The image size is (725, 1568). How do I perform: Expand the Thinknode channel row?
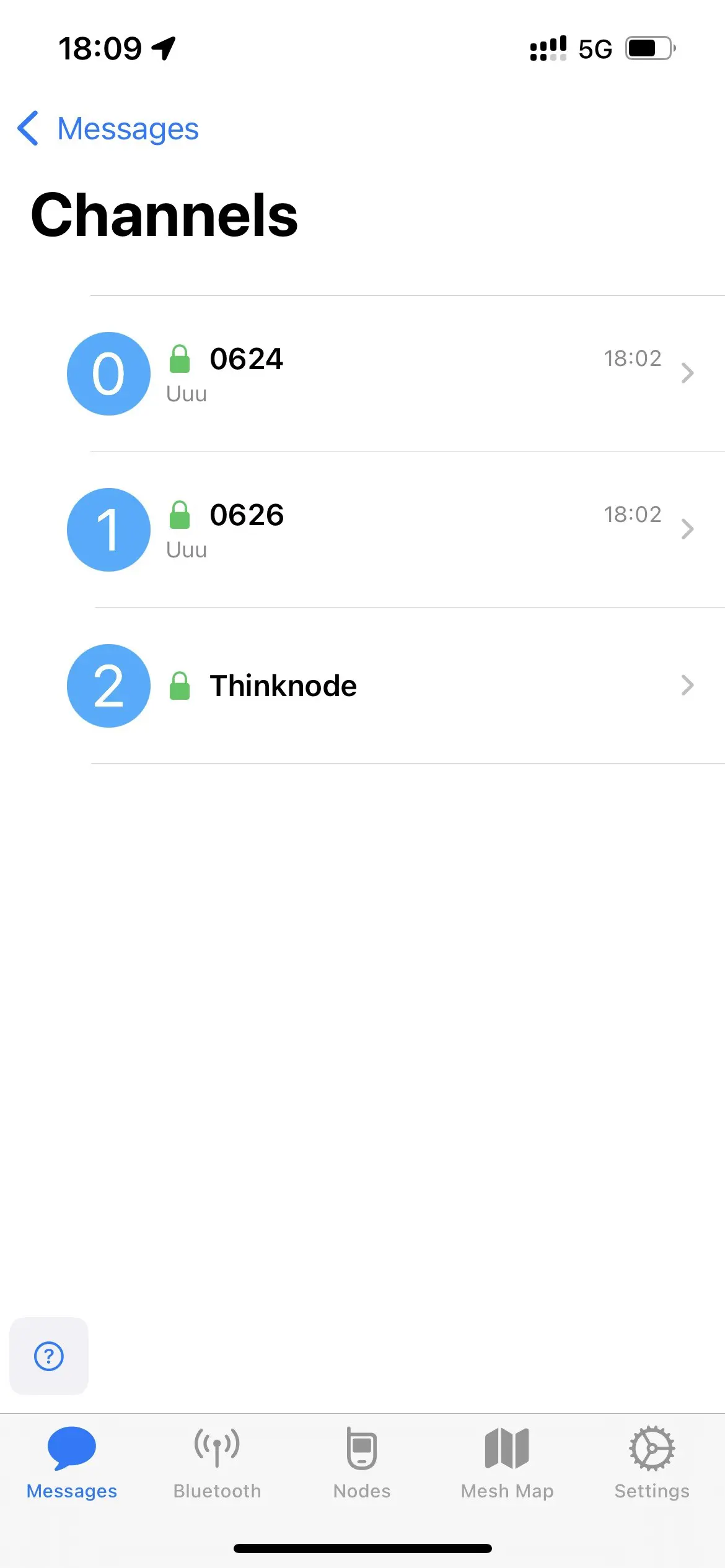(687, 686)
